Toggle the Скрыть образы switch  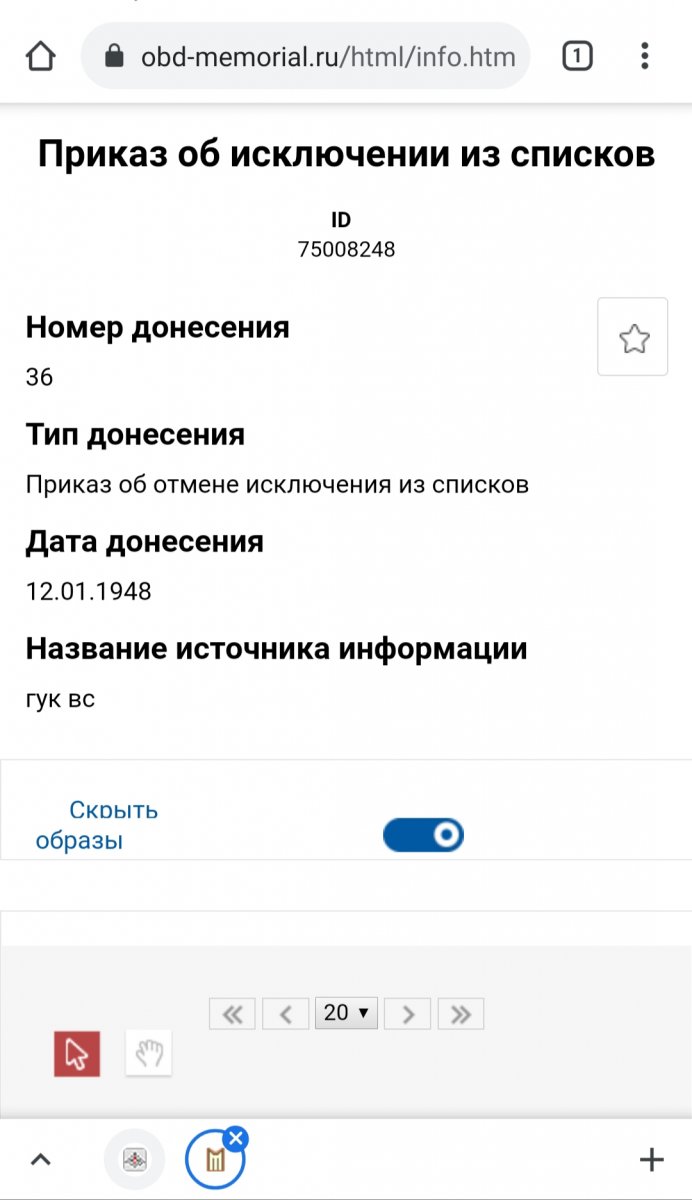pos(423,835)
